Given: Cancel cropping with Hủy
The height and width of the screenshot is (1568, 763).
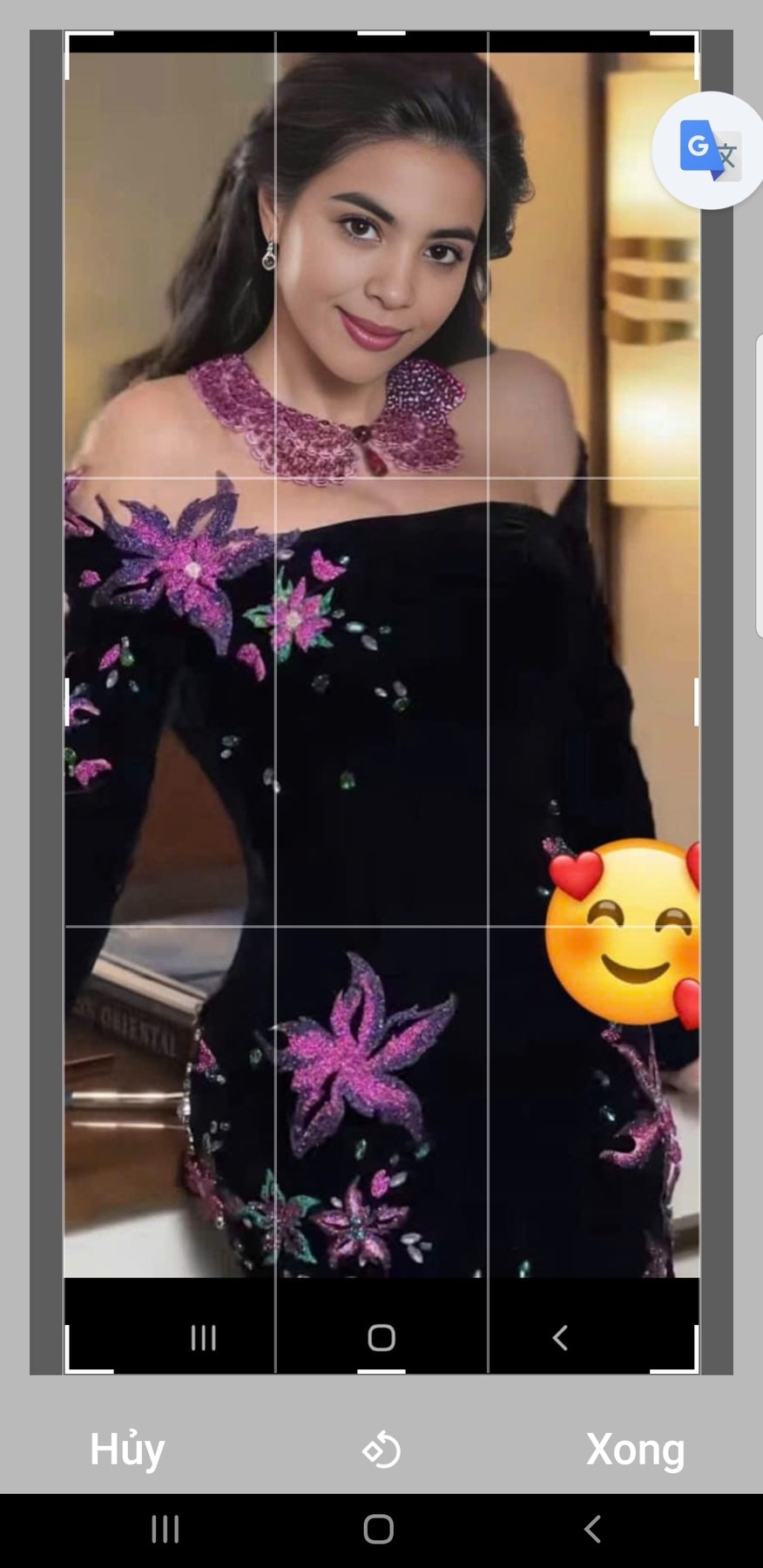Looking at the screenshot, I should [x=127, y=1450].
